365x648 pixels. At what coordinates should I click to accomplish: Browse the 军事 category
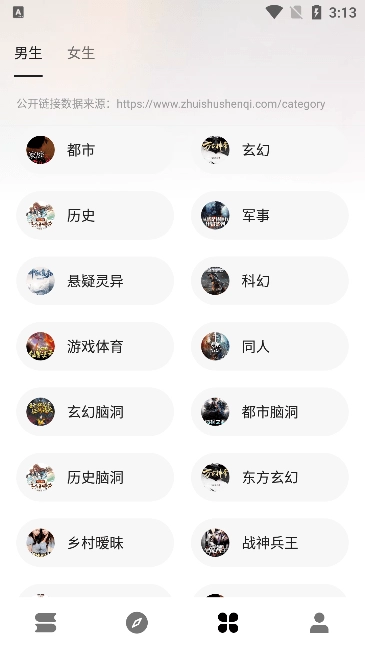(x=270, y=215)
